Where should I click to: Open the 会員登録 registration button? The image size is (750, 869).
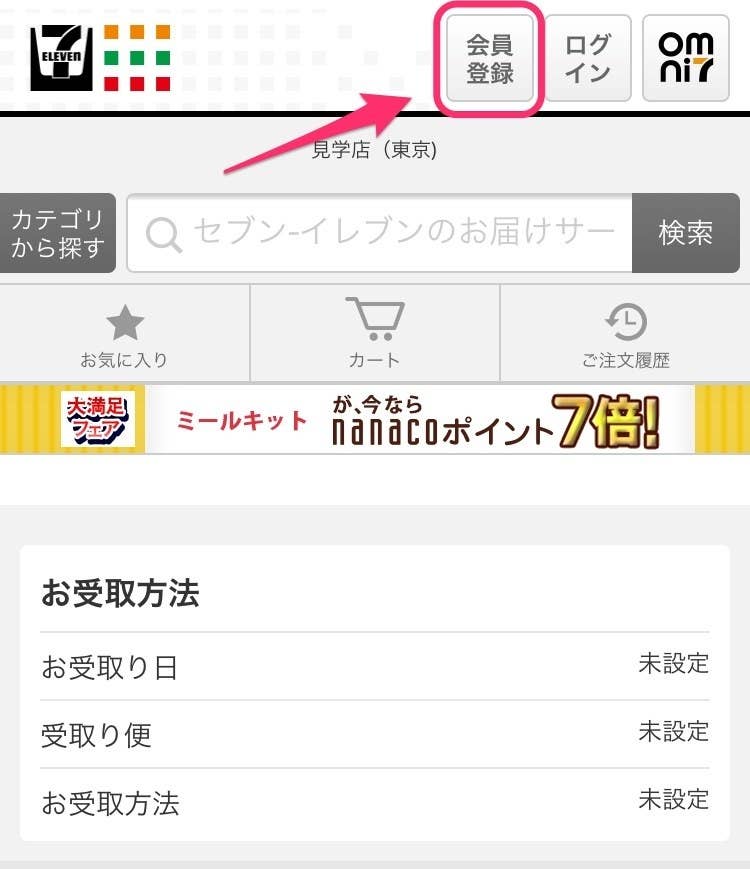click(x=487, y=57)
